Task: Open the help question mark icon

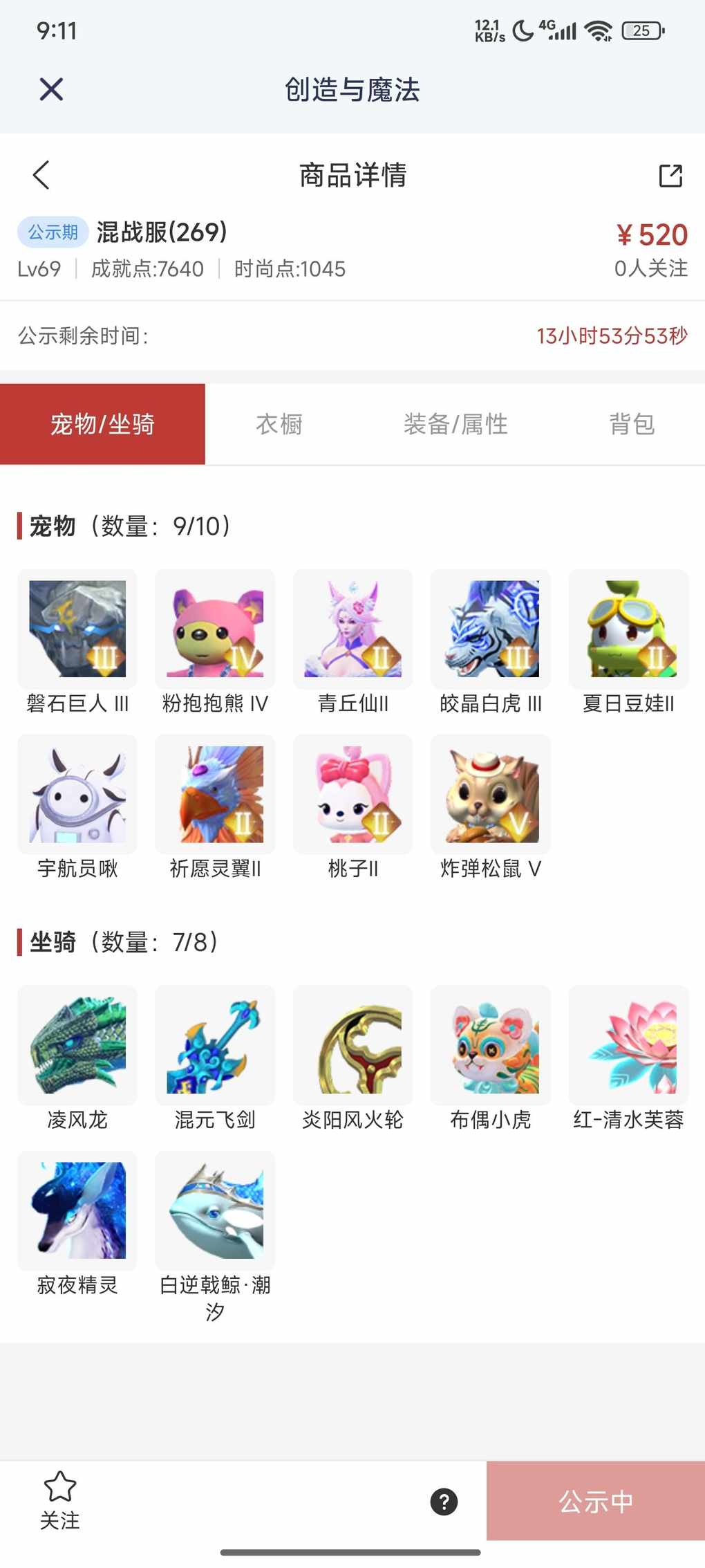Action: [444, 1502]
